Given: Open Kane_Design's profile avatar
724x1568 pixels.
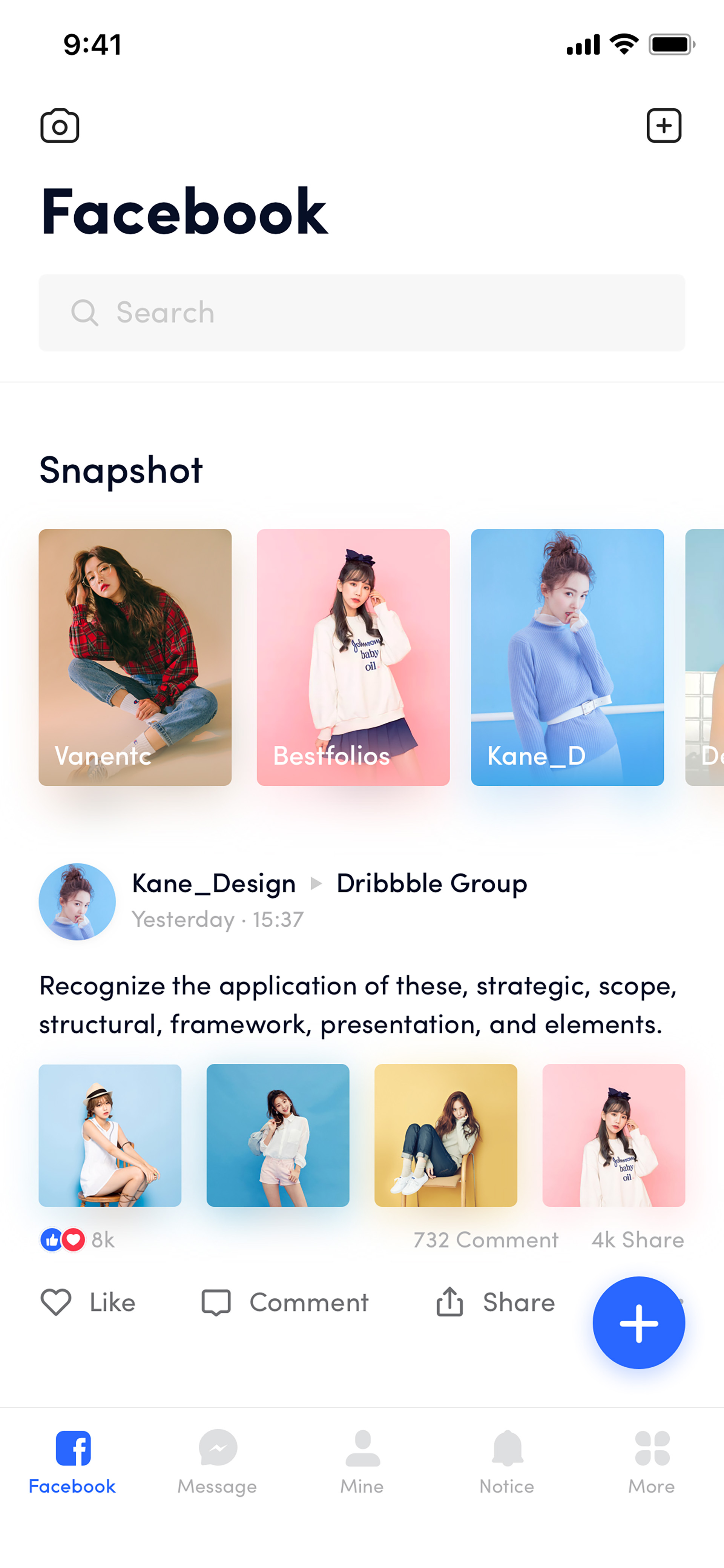Looking at the screenshot, I should (77, 901).
